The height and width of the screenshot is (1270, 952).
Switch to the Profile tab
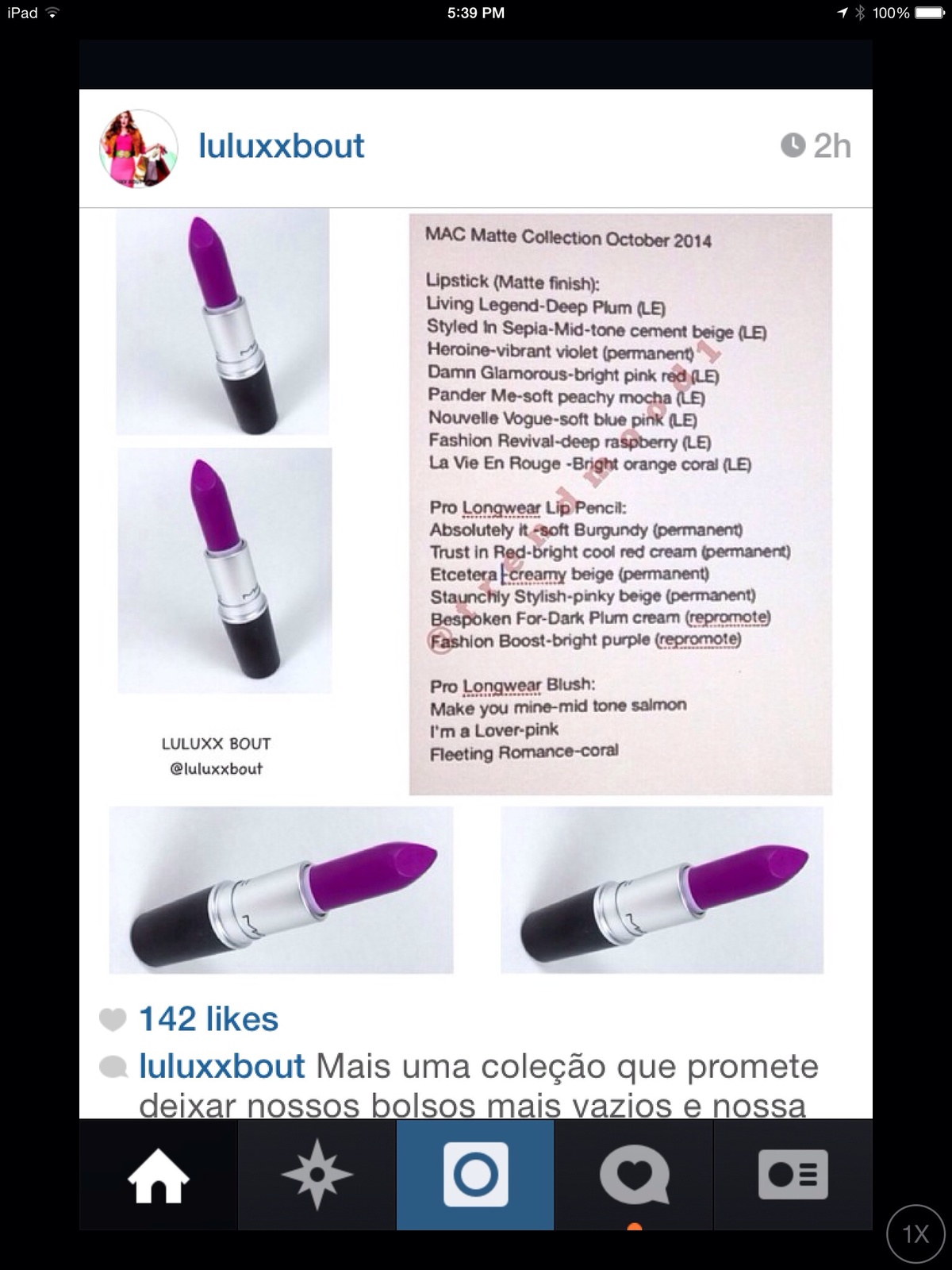[793, 1175]
